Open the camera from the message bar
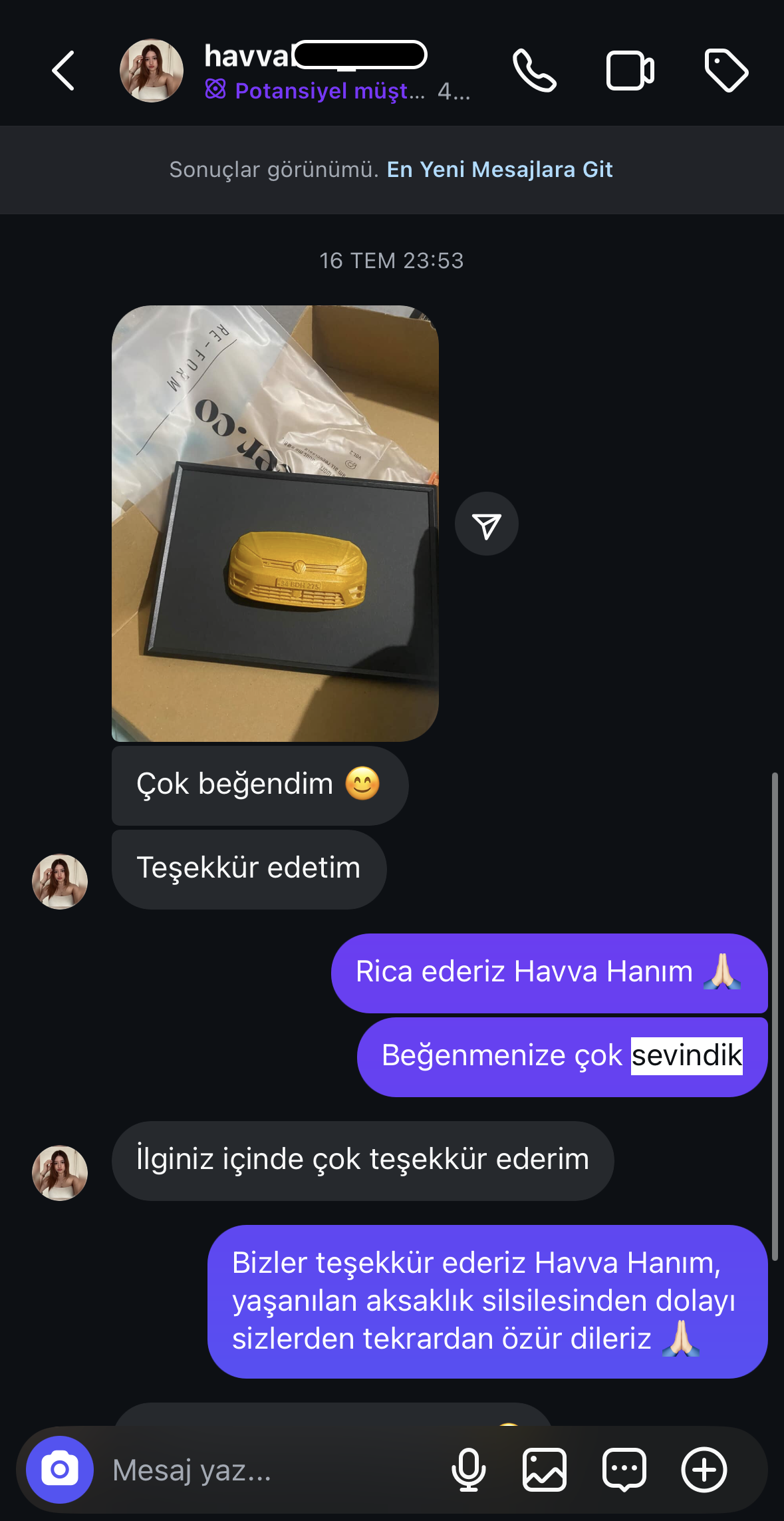784x1521 pixels. [60, 1469]
